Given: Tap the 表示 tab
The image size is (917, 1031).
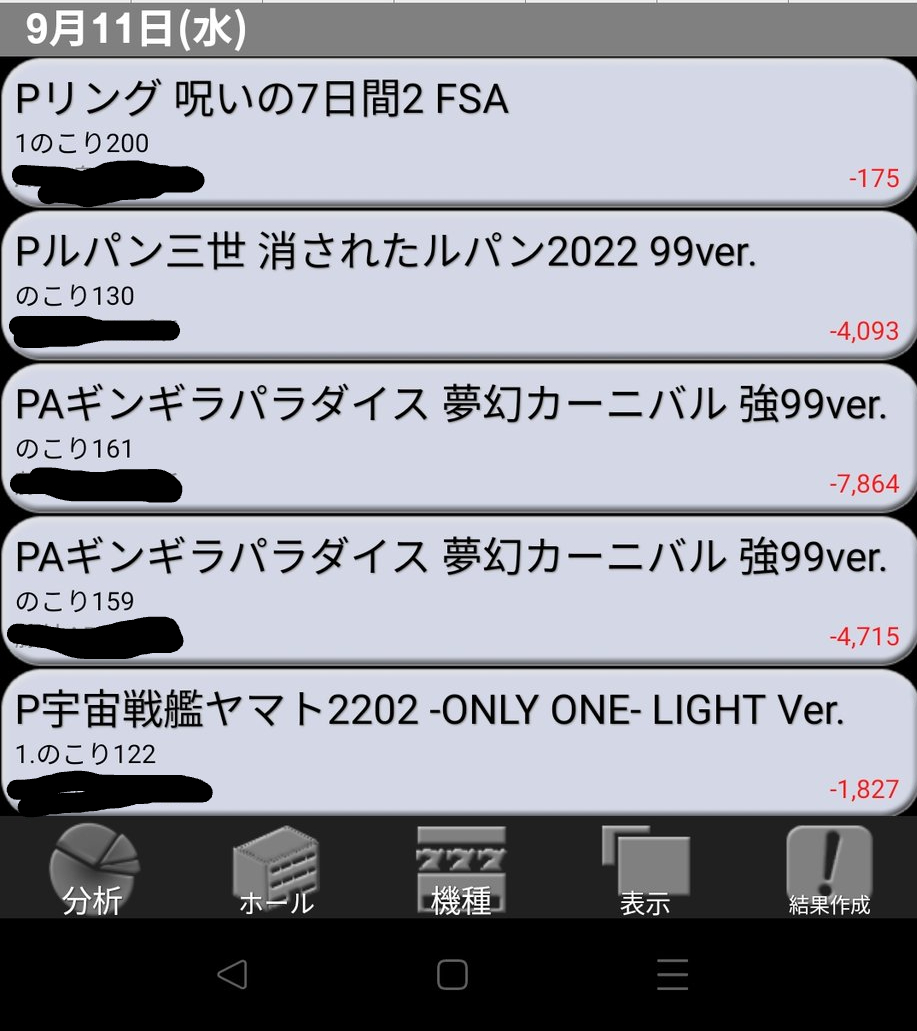Looking at the screenshot, I should 645,870.
